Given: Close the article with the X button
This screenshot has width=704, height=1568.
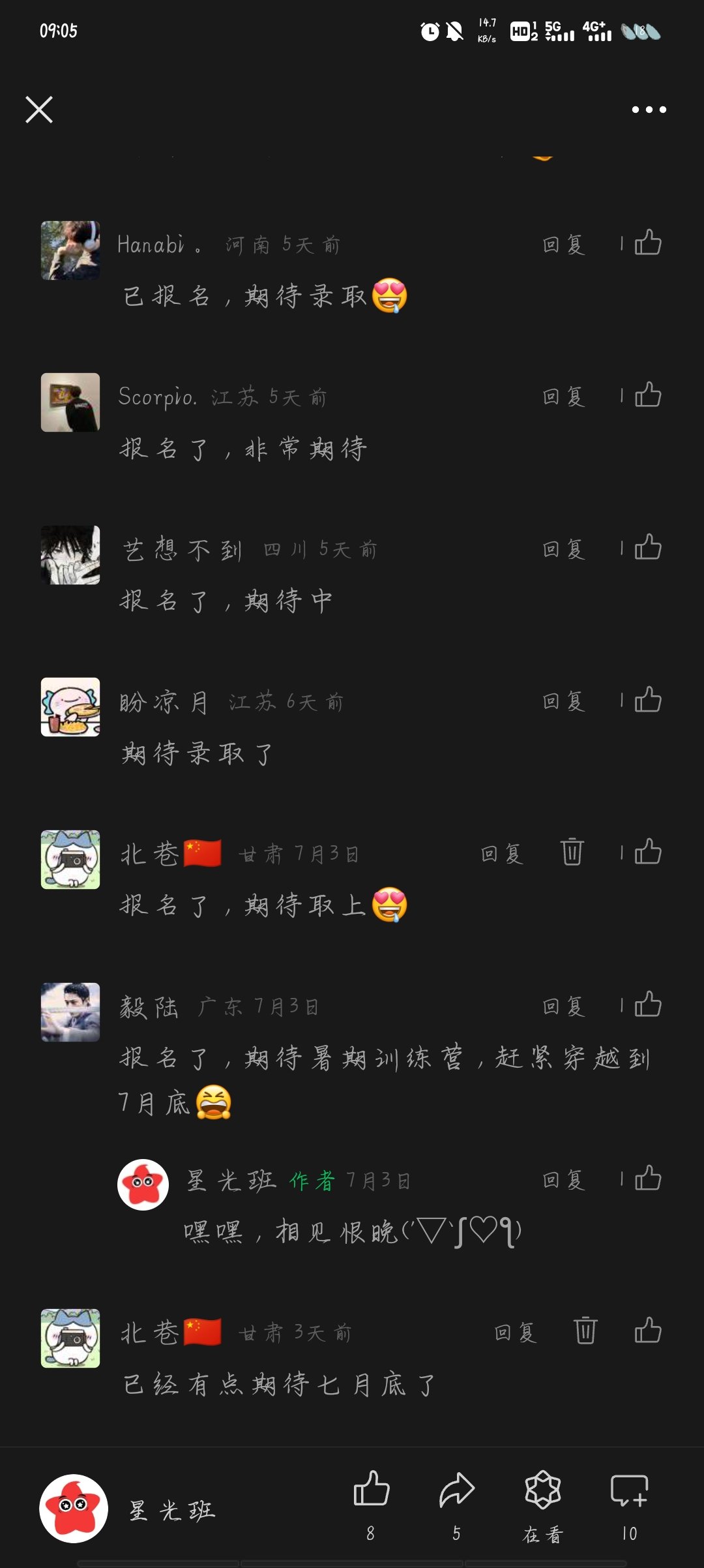Looking at the screenshot, I should click(39, 110).
